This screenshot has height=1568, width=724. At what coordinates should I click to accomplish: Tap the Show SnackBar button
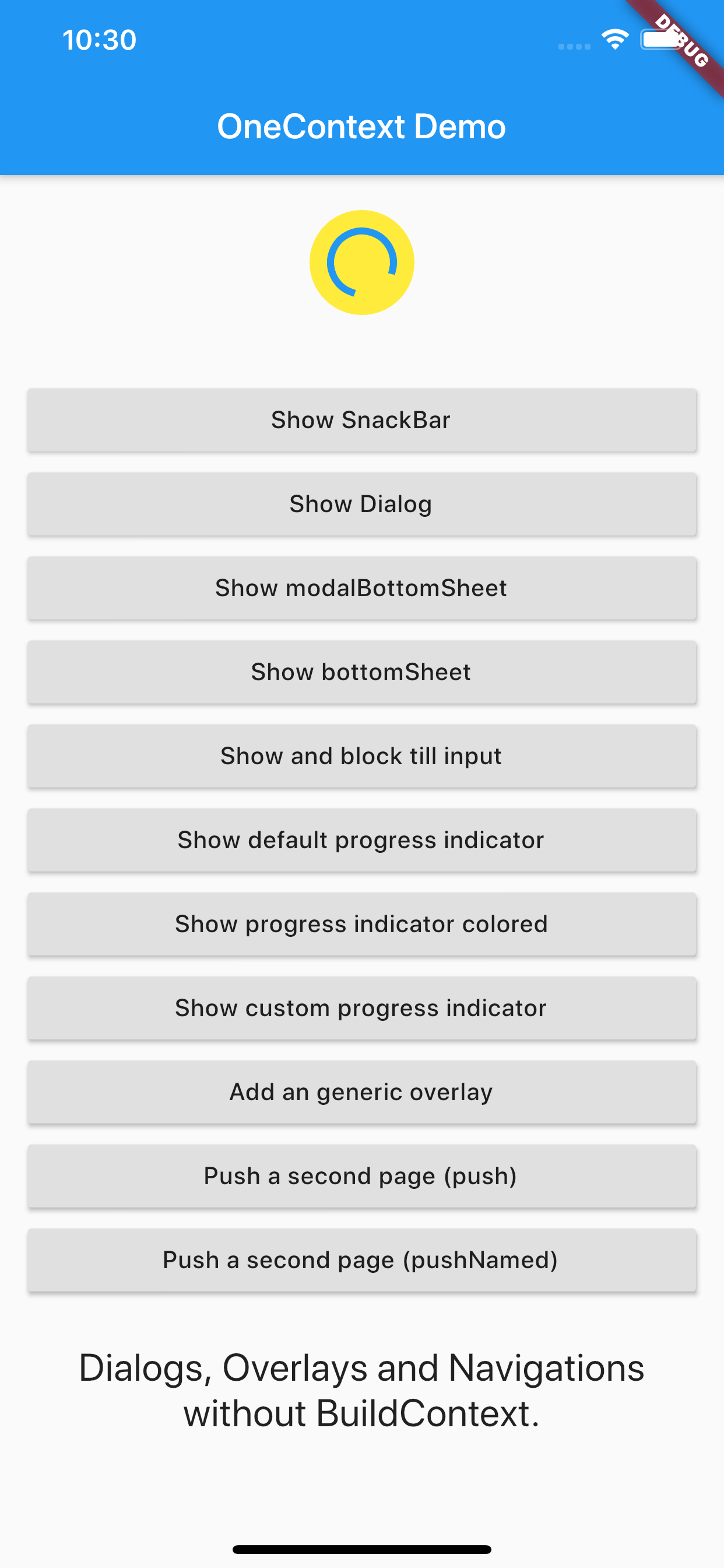click(x=361, y=420)
